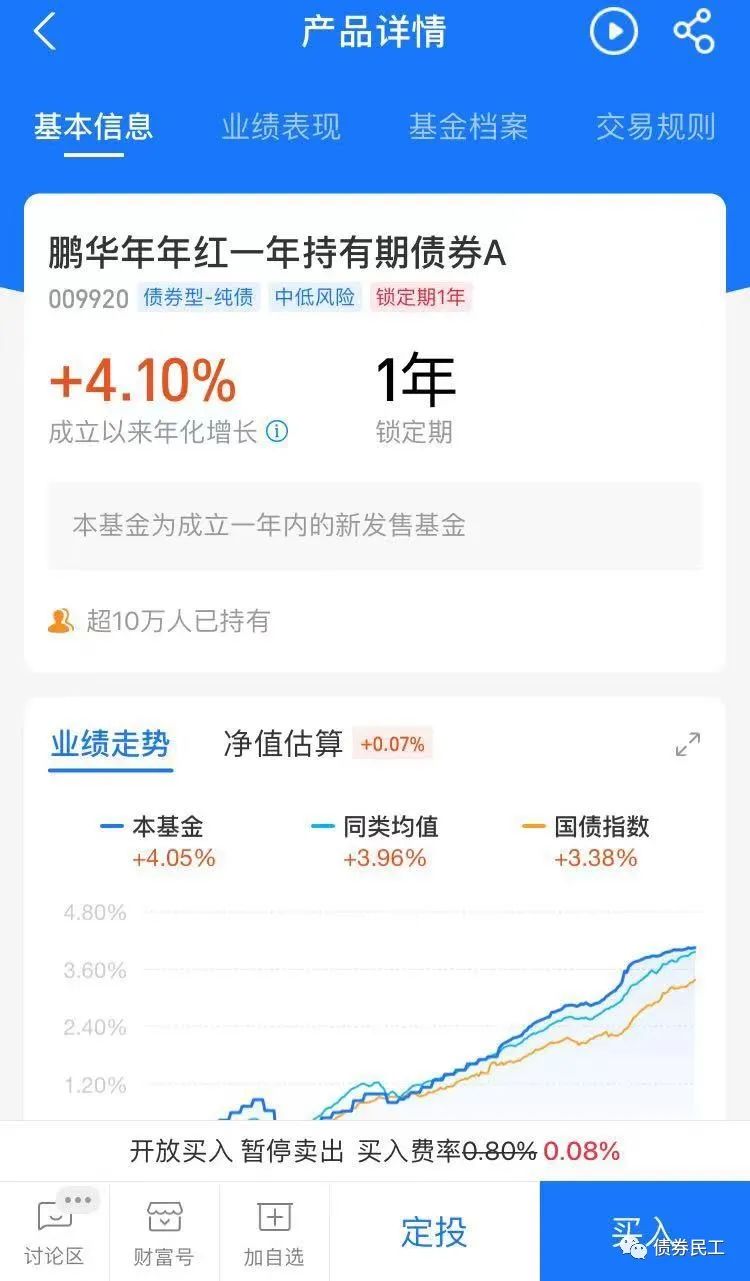Switch to 净值估算 chart tab
Screen dimensions: 750x1281
(x=283, y=744)
